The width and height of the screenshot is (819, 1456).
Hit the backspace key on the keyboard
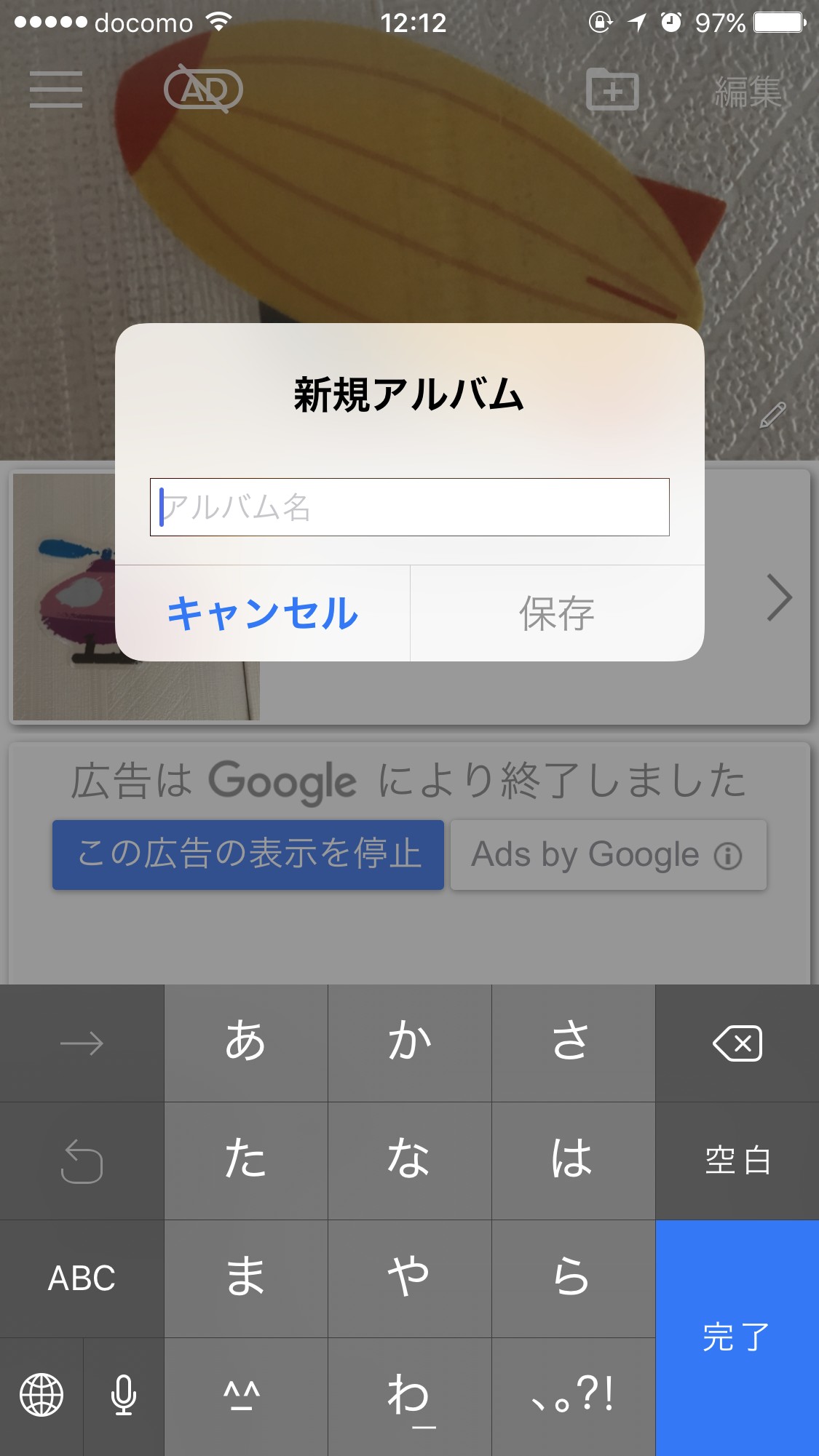(x=737, y=1043)
